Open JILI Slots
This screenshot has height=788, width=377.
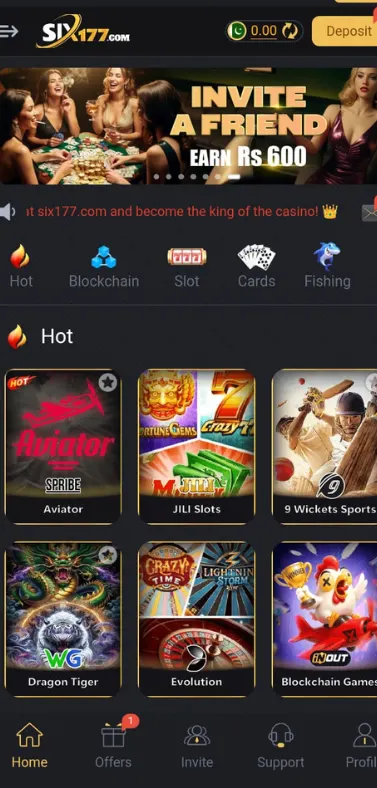[197, 447]
